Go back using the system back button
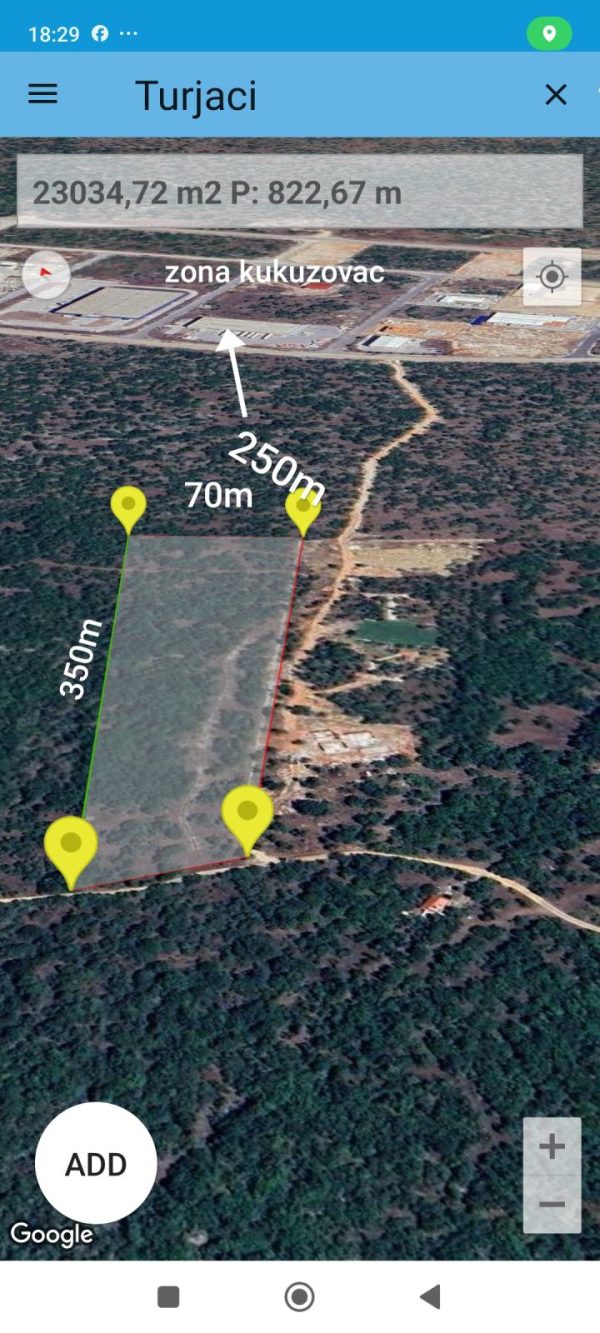 430,1297
